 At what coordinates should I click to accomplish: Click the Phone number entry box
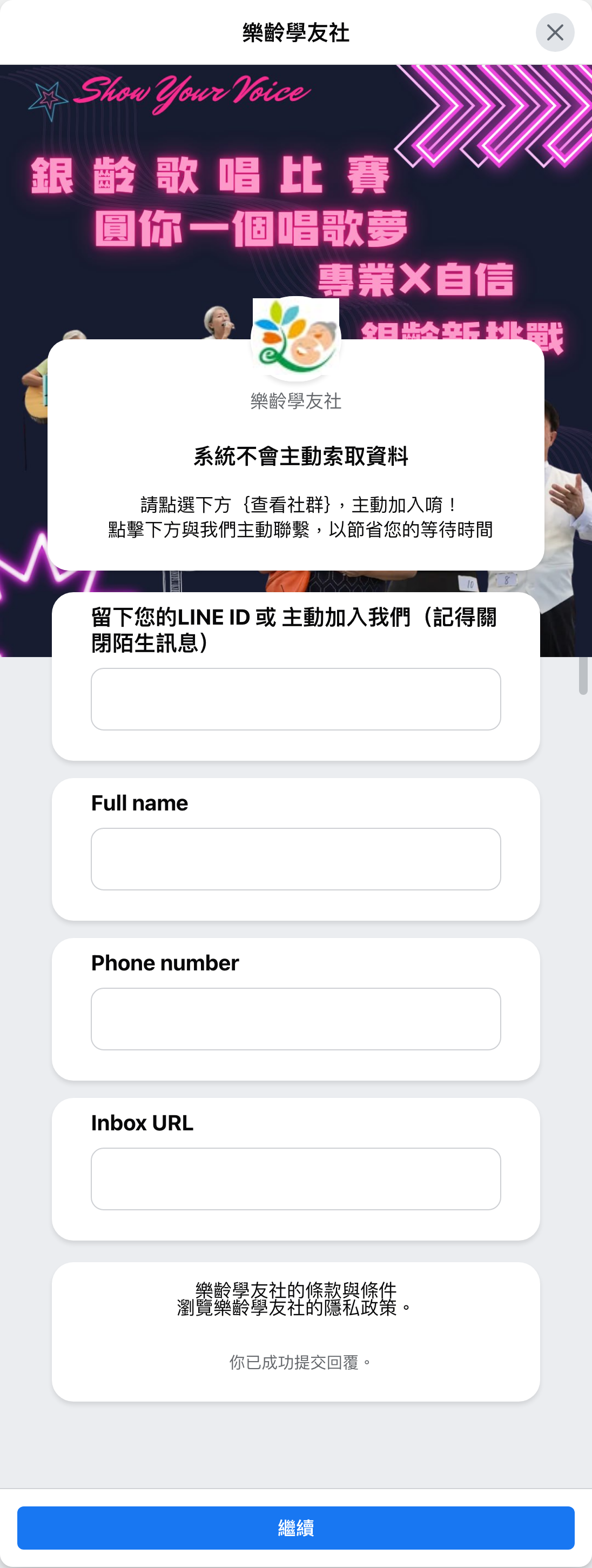pyautogui.click(x=295, y=1018)
